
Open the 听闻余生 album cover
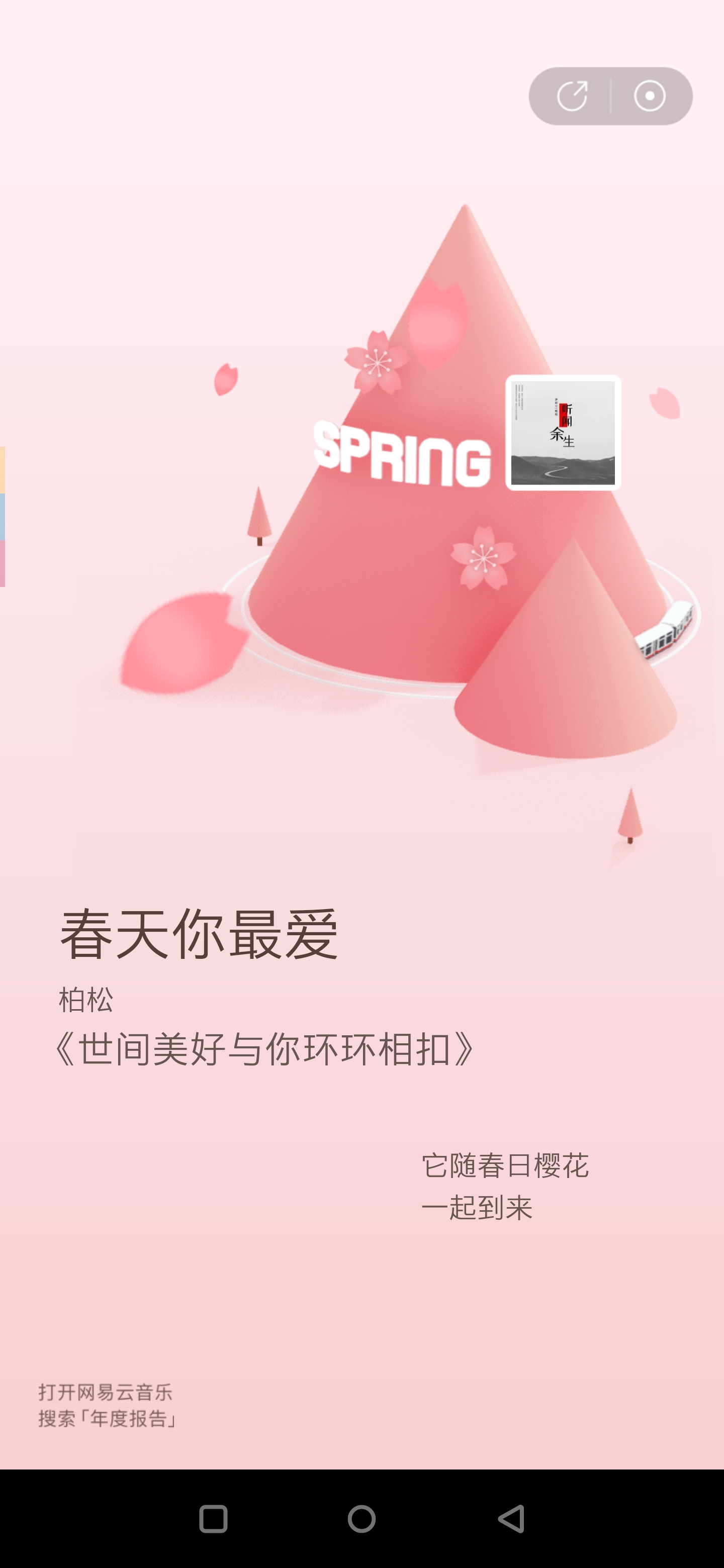[563, 433]
